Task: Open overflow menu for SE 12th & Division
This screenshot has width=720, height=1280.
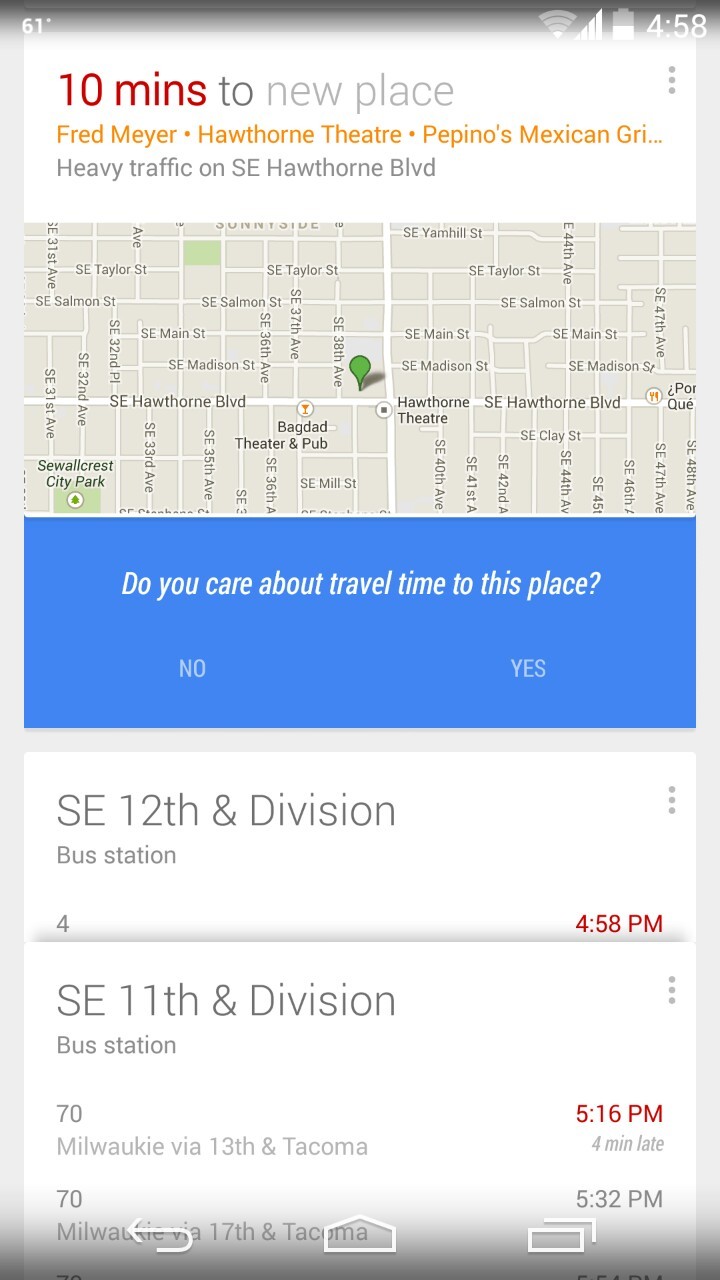Action: pyautogui.click(x=671, y=800)
